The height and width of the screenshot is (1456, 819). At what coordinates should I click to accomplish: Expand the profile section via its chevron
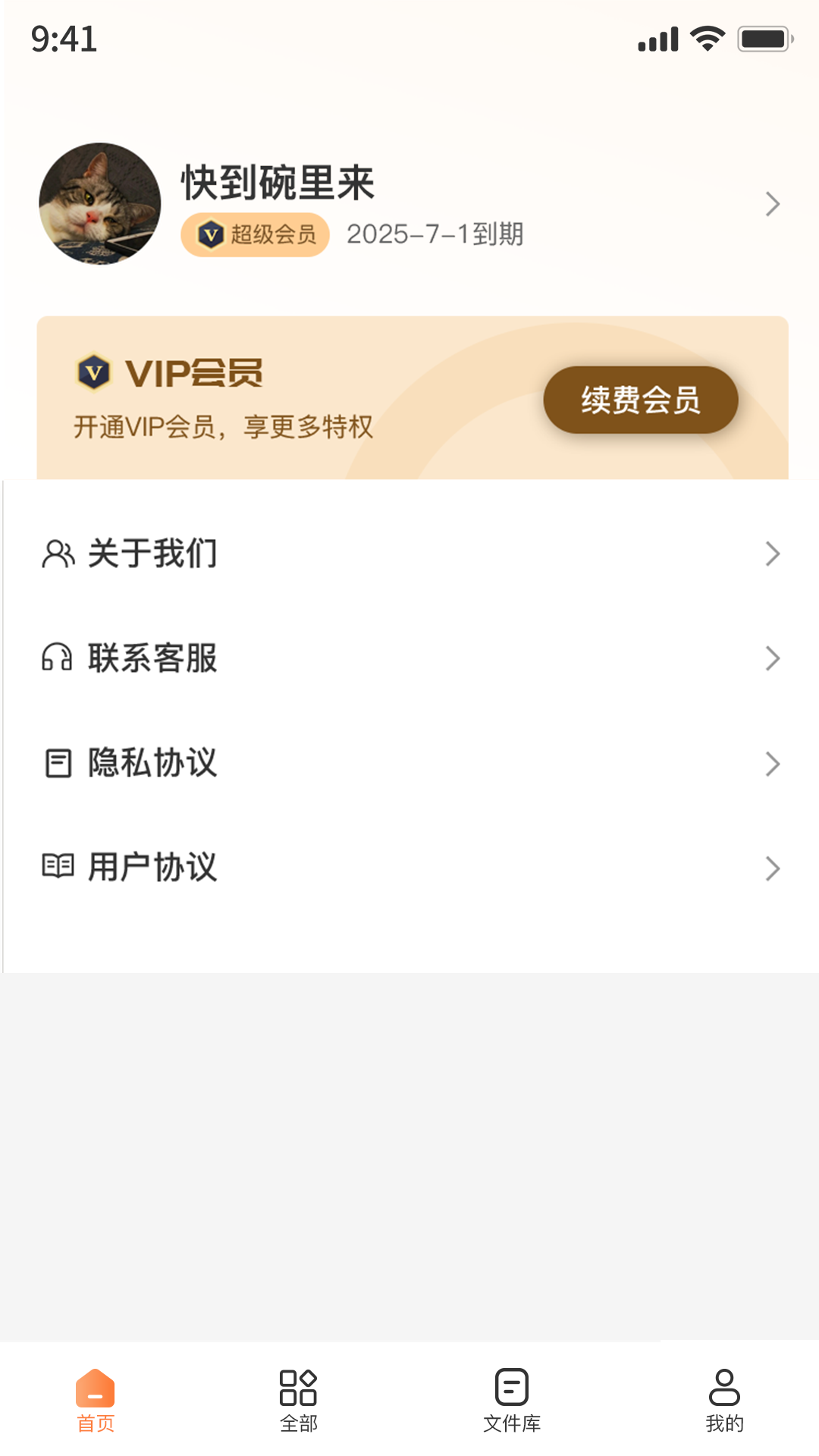coord(773,203)
